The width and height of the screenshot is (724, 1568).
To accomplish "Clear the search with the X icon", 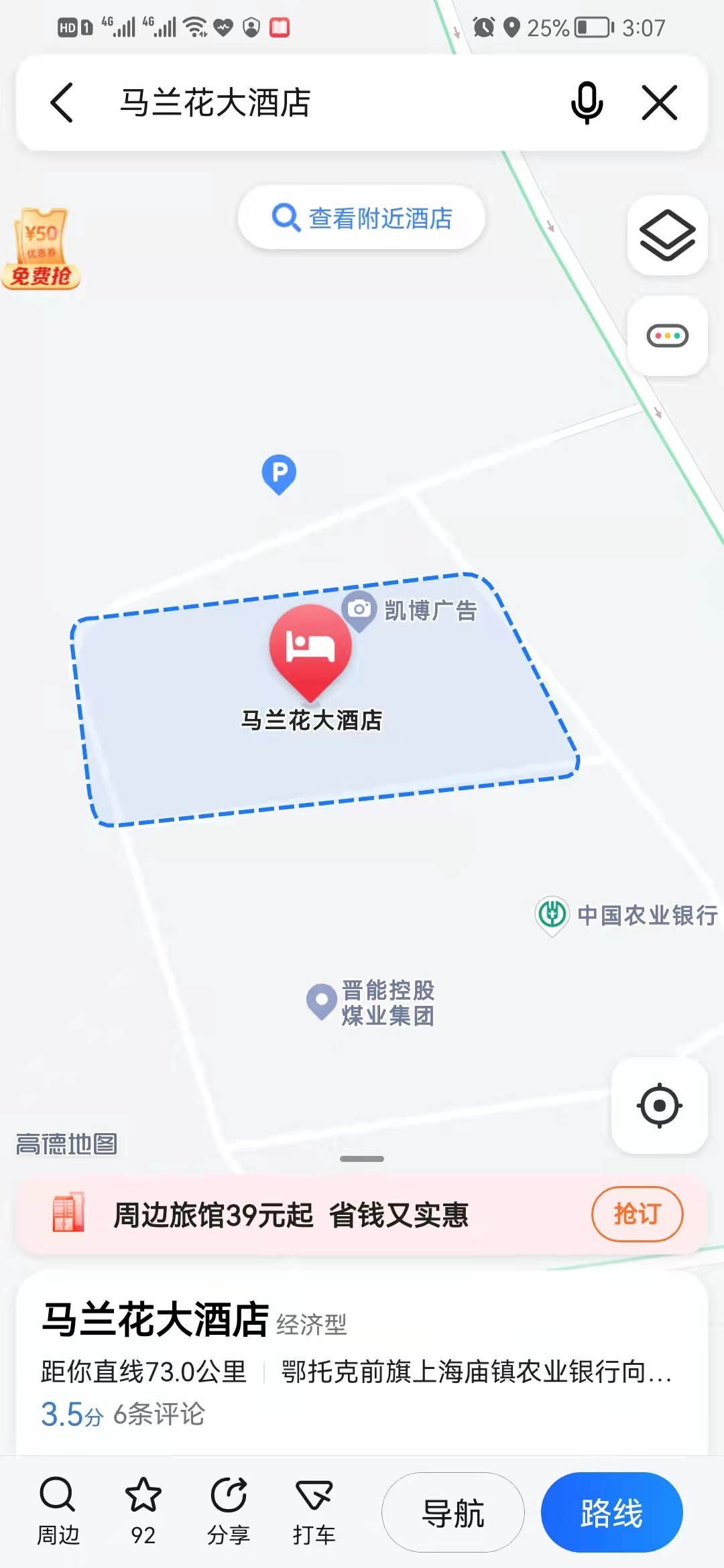I will point(660,103).
